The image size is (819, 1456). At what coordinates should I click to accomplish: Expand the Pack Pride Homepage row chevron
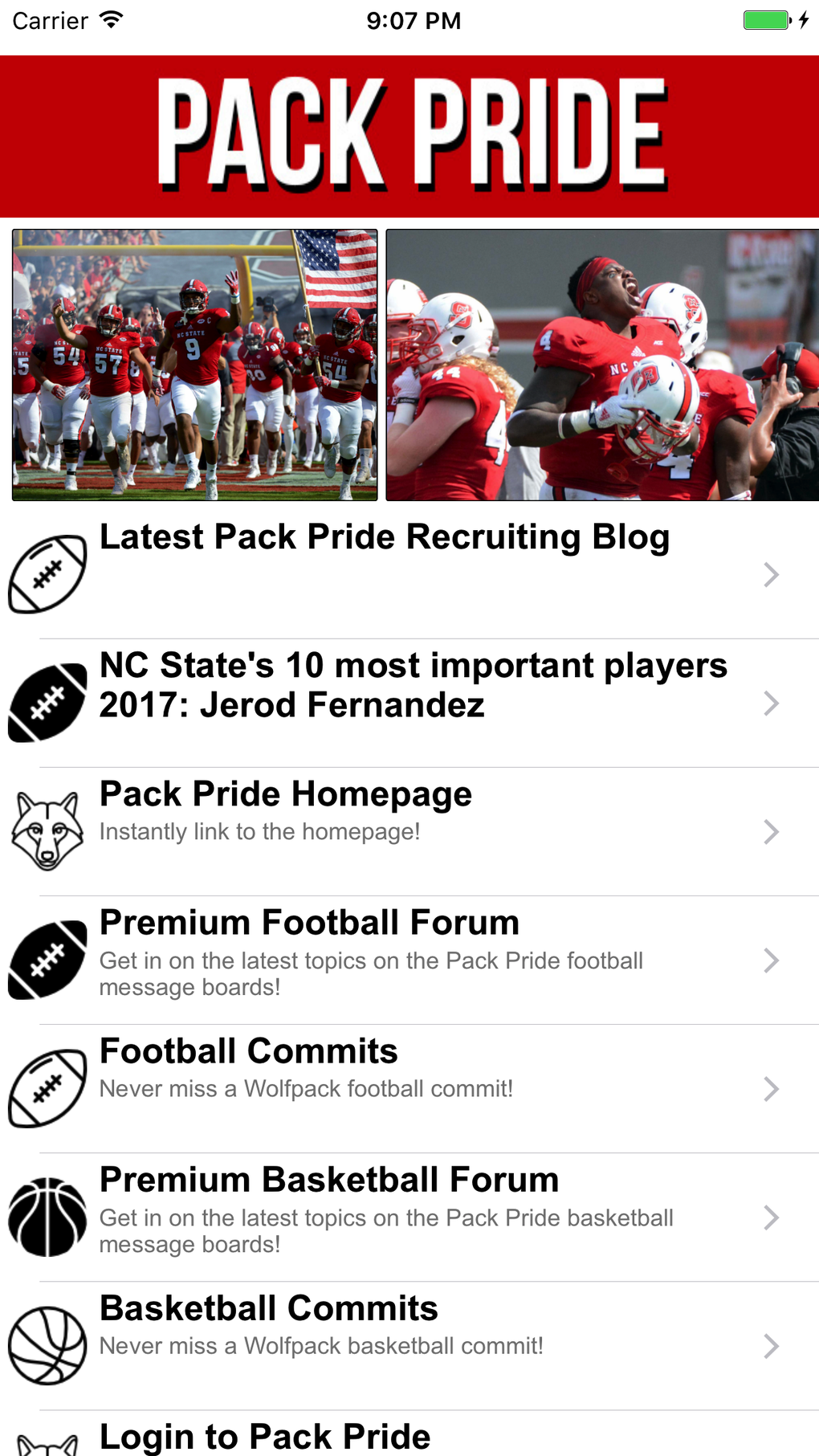pyautogui.click(x=771, y=832)
